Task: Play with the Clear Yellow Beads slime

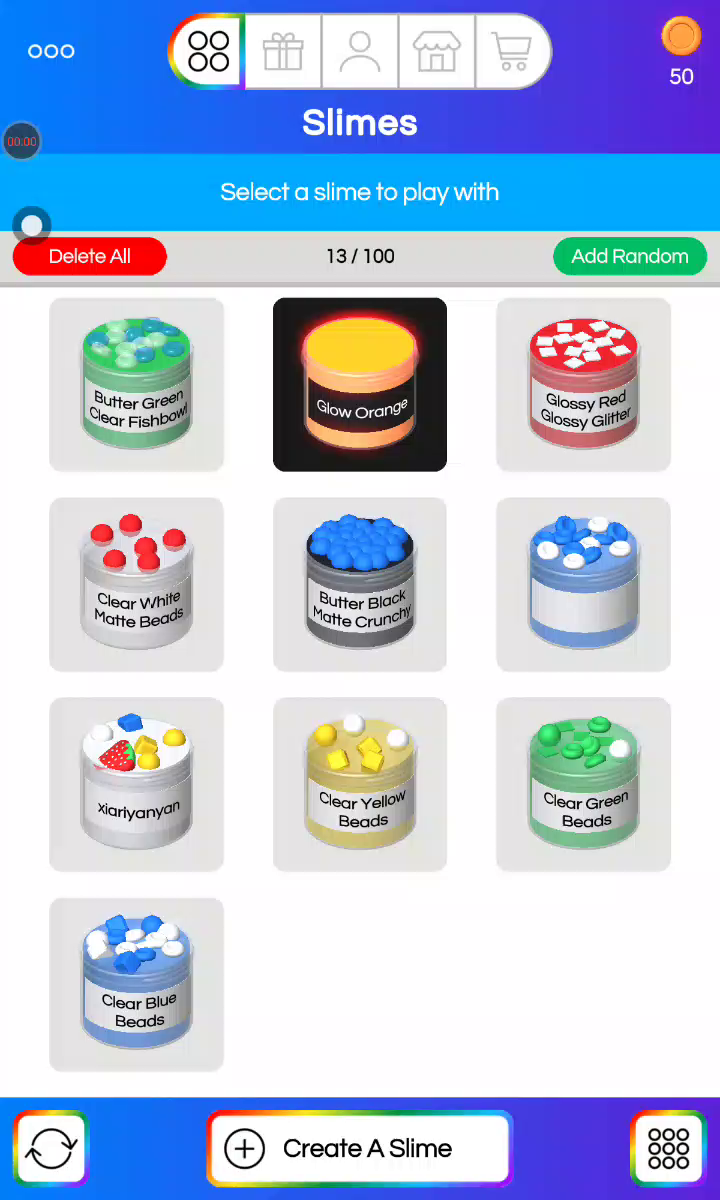Action: point(360,785)
